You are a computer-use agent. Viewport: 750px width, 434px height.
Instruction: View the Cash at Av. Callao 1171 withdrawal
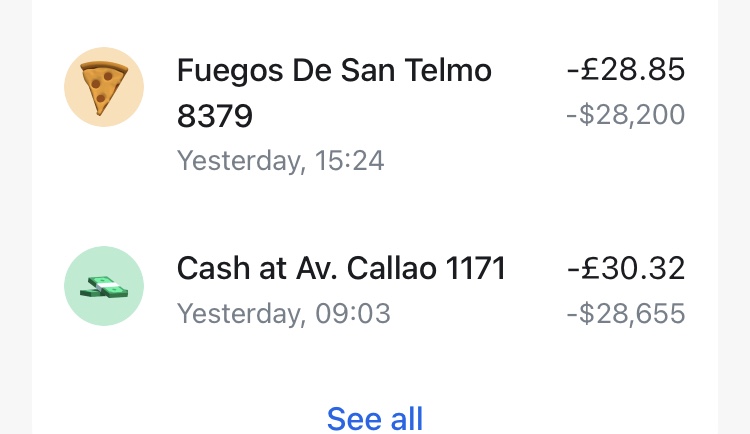point(341,270)
